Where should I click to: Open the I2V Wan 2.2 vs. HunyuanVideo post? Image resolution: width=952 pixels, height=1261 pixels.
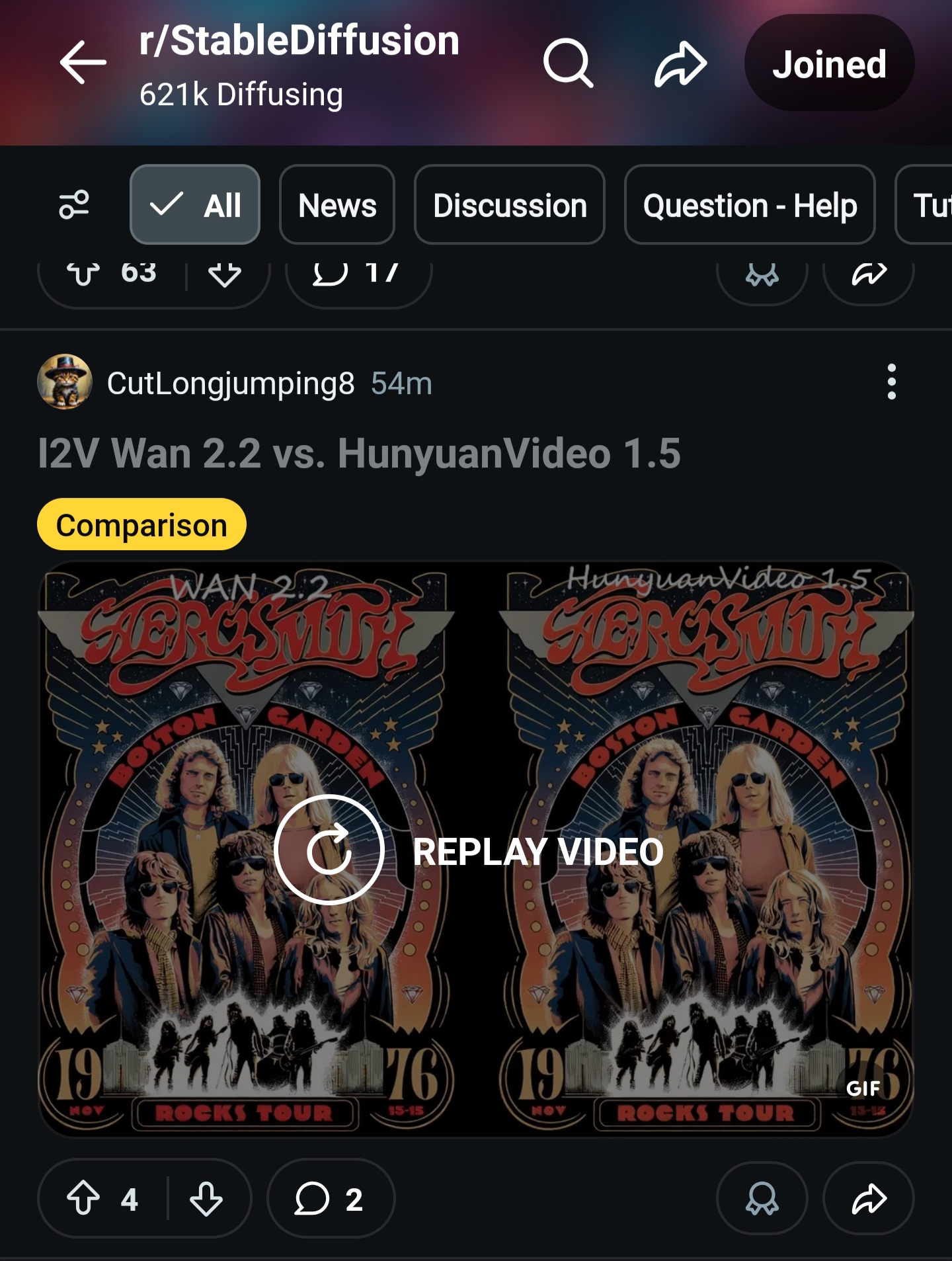click(359, 454)
